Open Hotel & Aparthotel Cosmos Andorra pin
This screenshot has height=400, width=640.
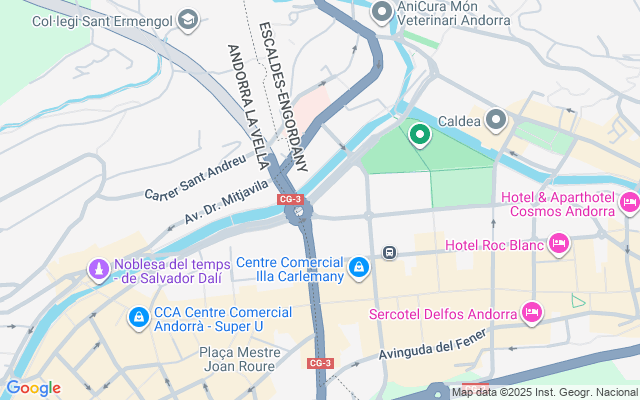[629, 203]
